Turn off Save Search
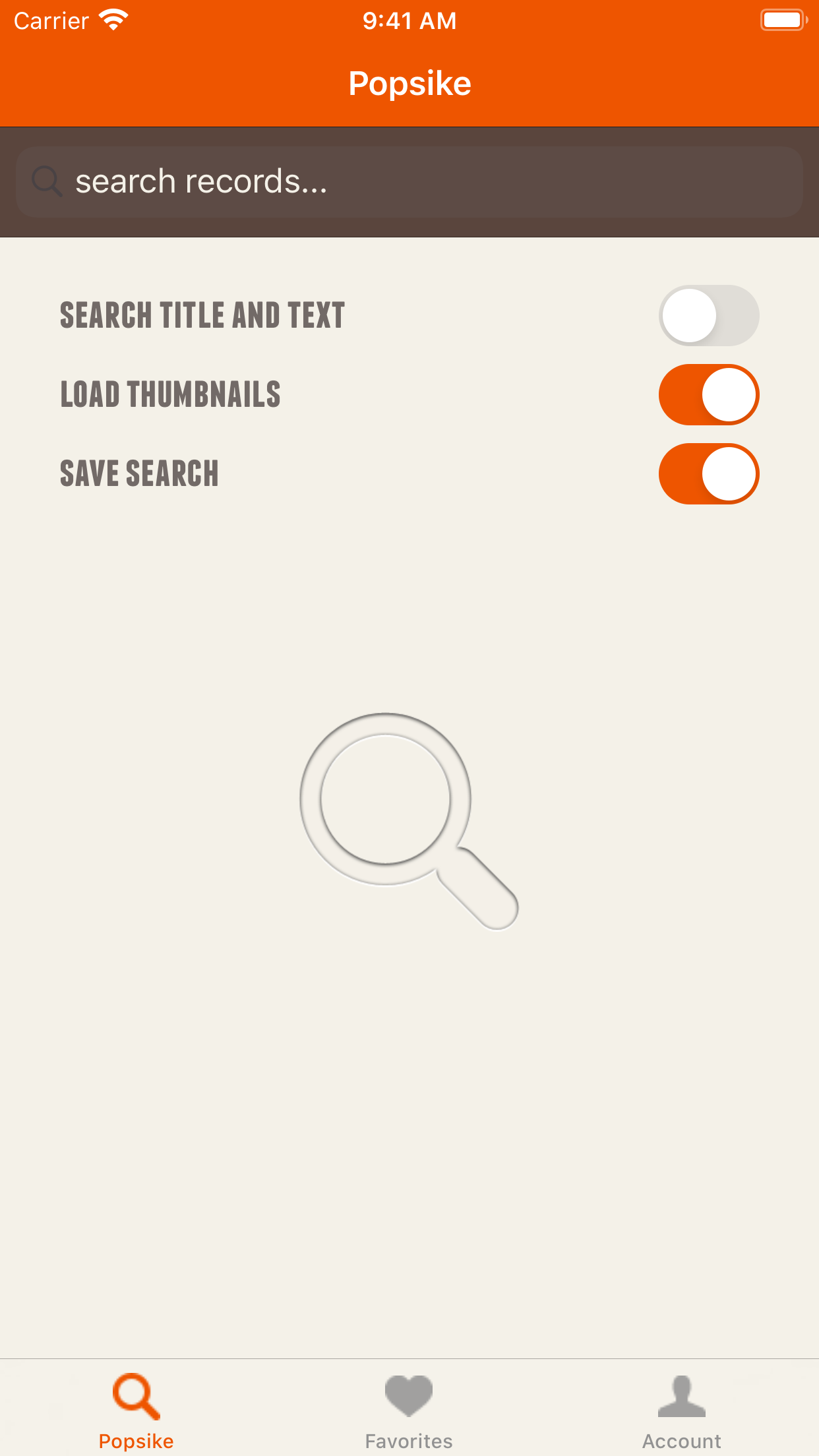The height and width of the screenshot is (1456, 819). [708, 473]
